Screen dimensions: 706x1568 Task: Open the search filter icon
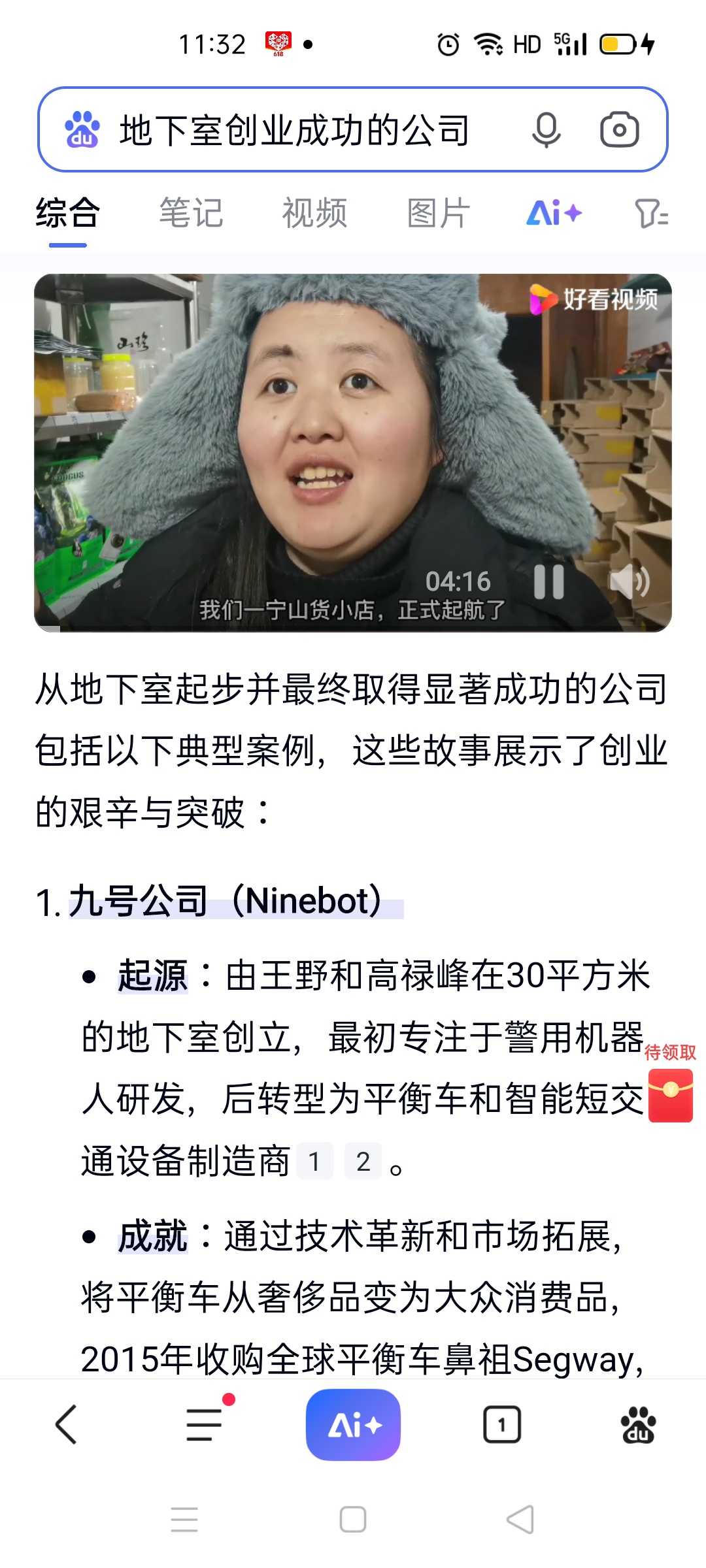tap(651, 214)
